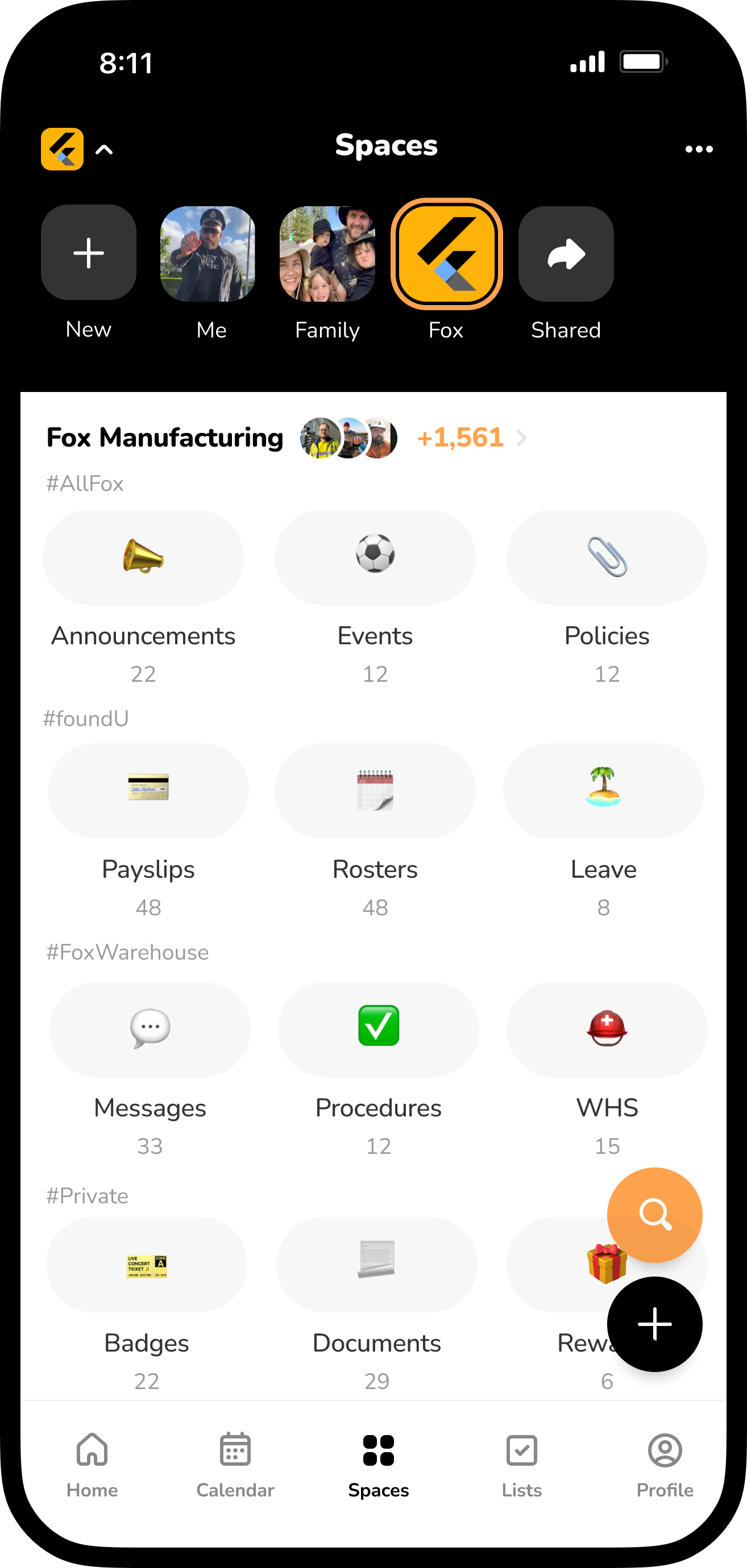
Task: Open the Policies folder
Action: point(607,557)
